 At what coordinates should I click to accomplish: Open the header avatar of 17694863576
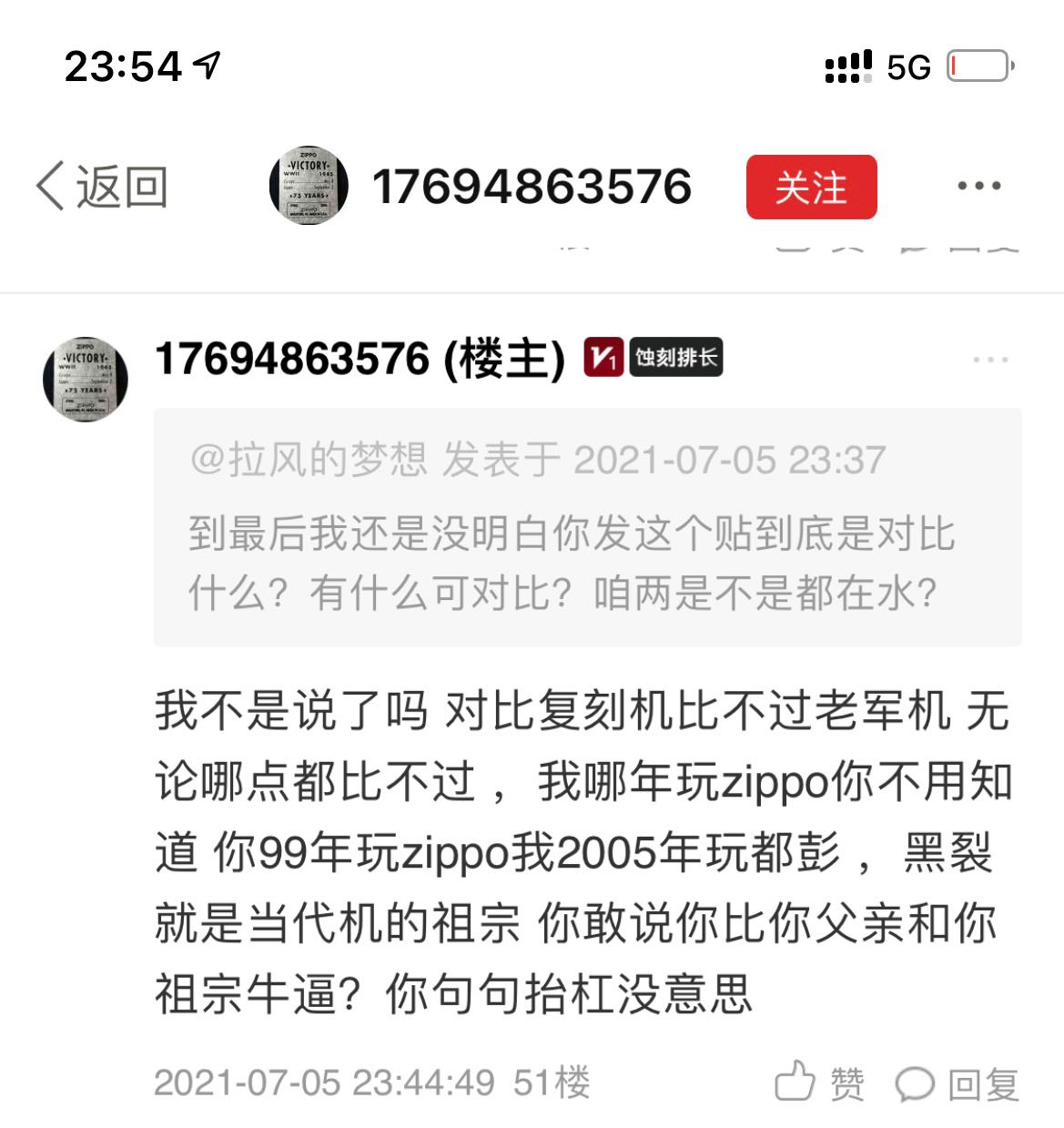pos(309,186)
